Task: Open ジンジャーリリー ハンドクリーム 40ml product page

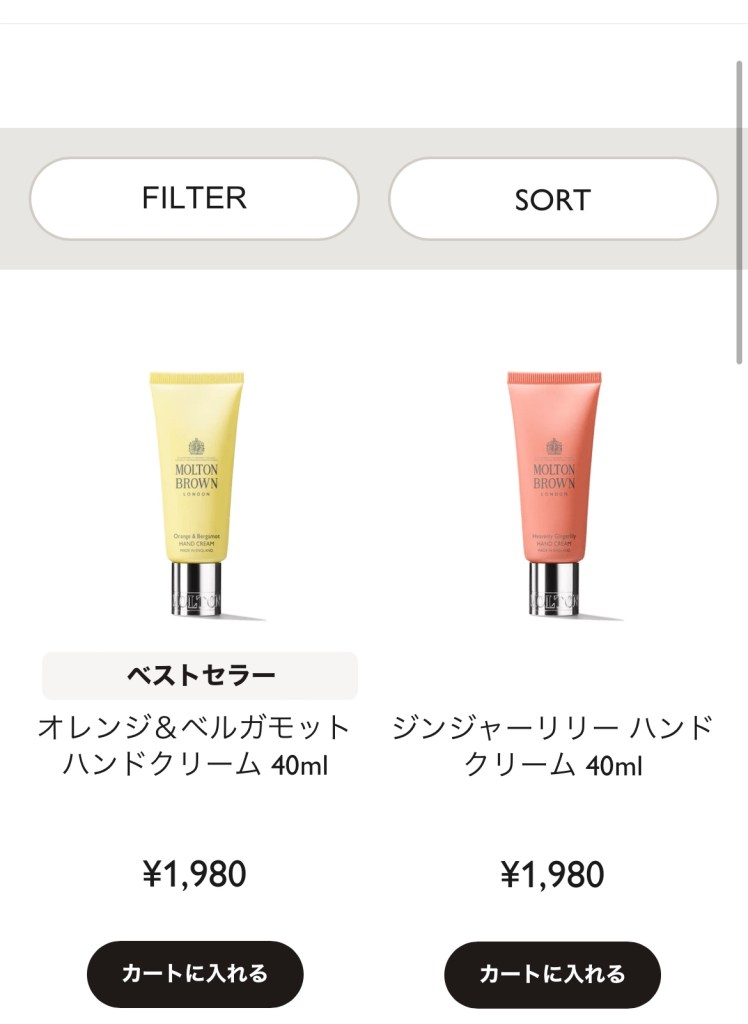Action: click(x=553, y=746)
